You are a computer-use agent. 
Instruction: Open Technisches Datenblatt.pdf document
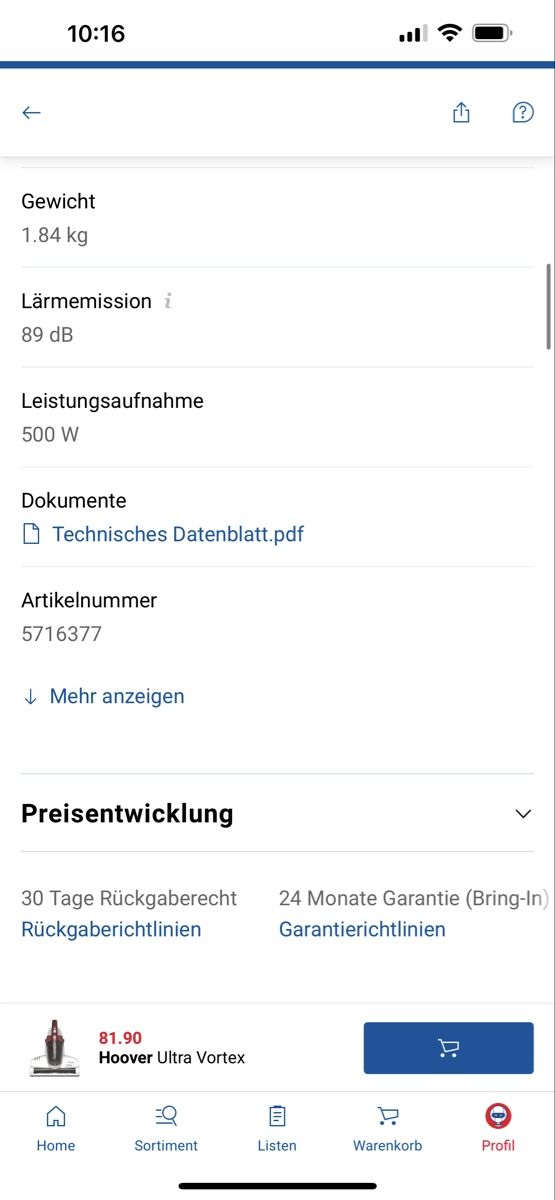163,534
